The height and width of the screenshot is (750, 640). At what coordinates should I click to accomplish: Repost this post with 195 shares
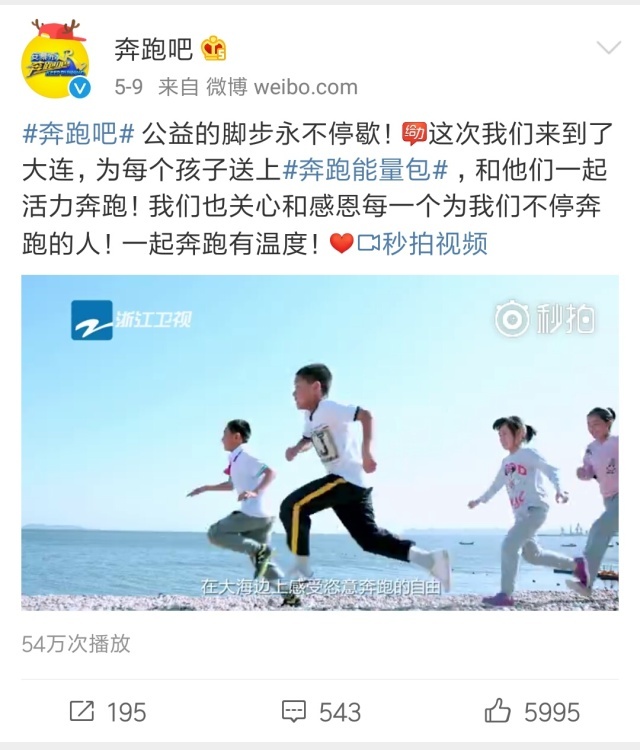(108, 711)
